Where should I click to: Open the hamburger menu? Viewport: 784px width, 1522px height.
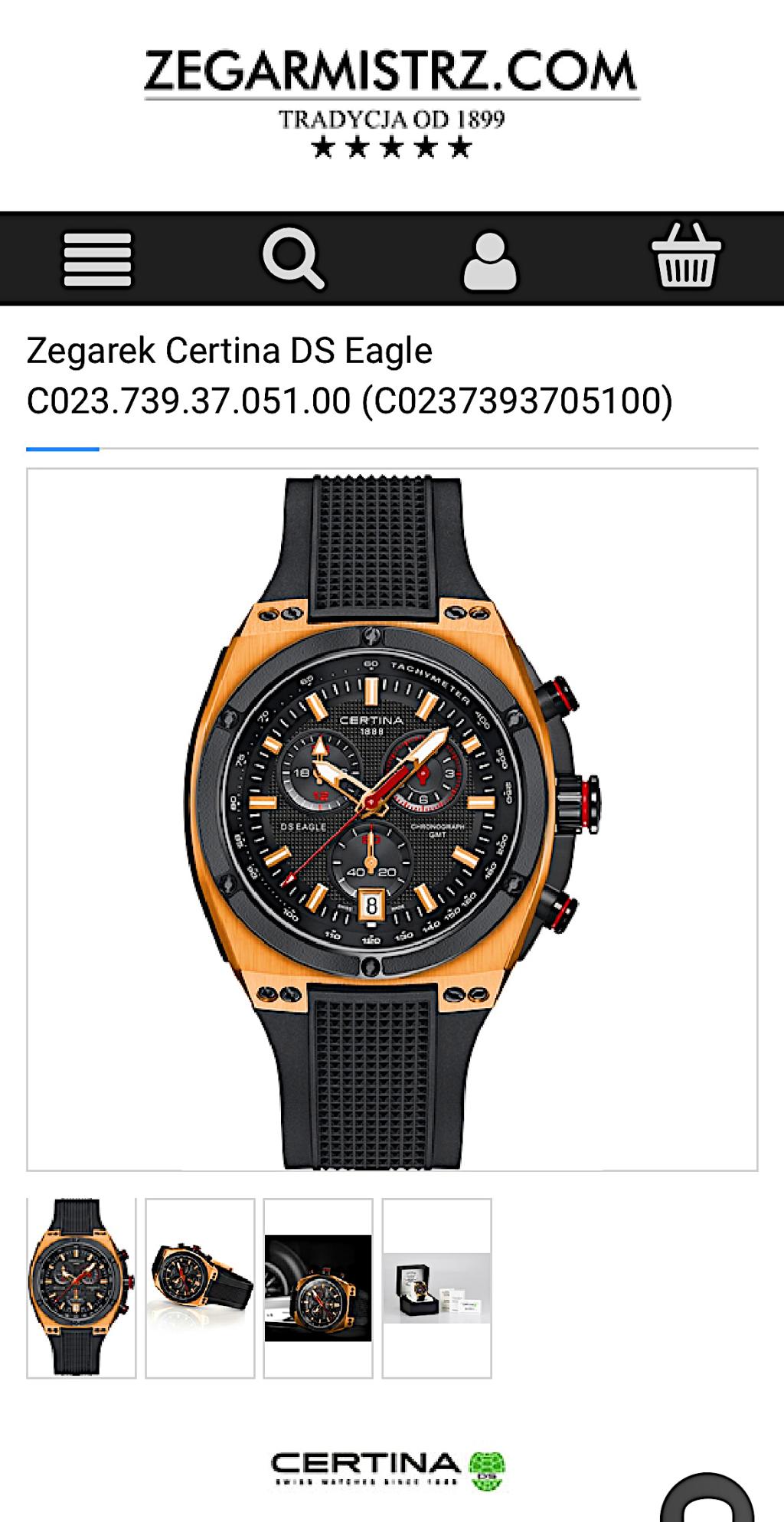coord(97,260)
